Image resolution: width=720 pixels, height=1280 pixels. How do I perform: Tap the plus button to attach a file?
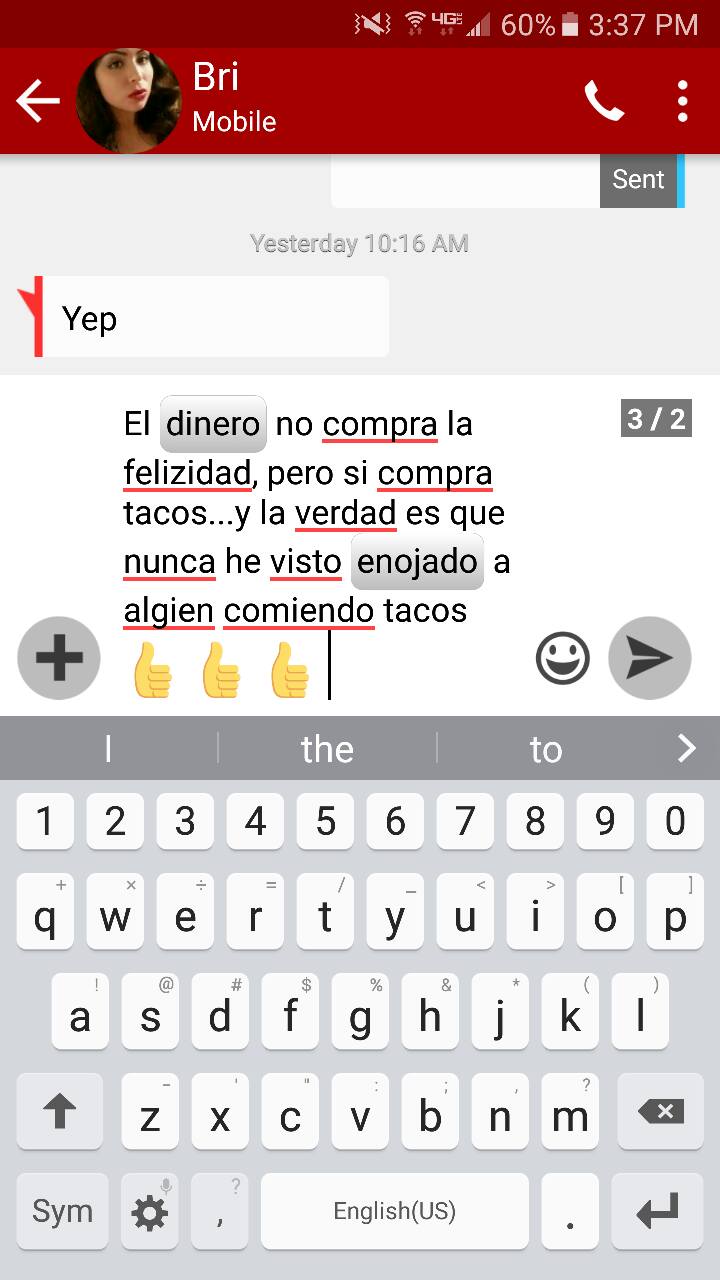[x=59, y=658]
